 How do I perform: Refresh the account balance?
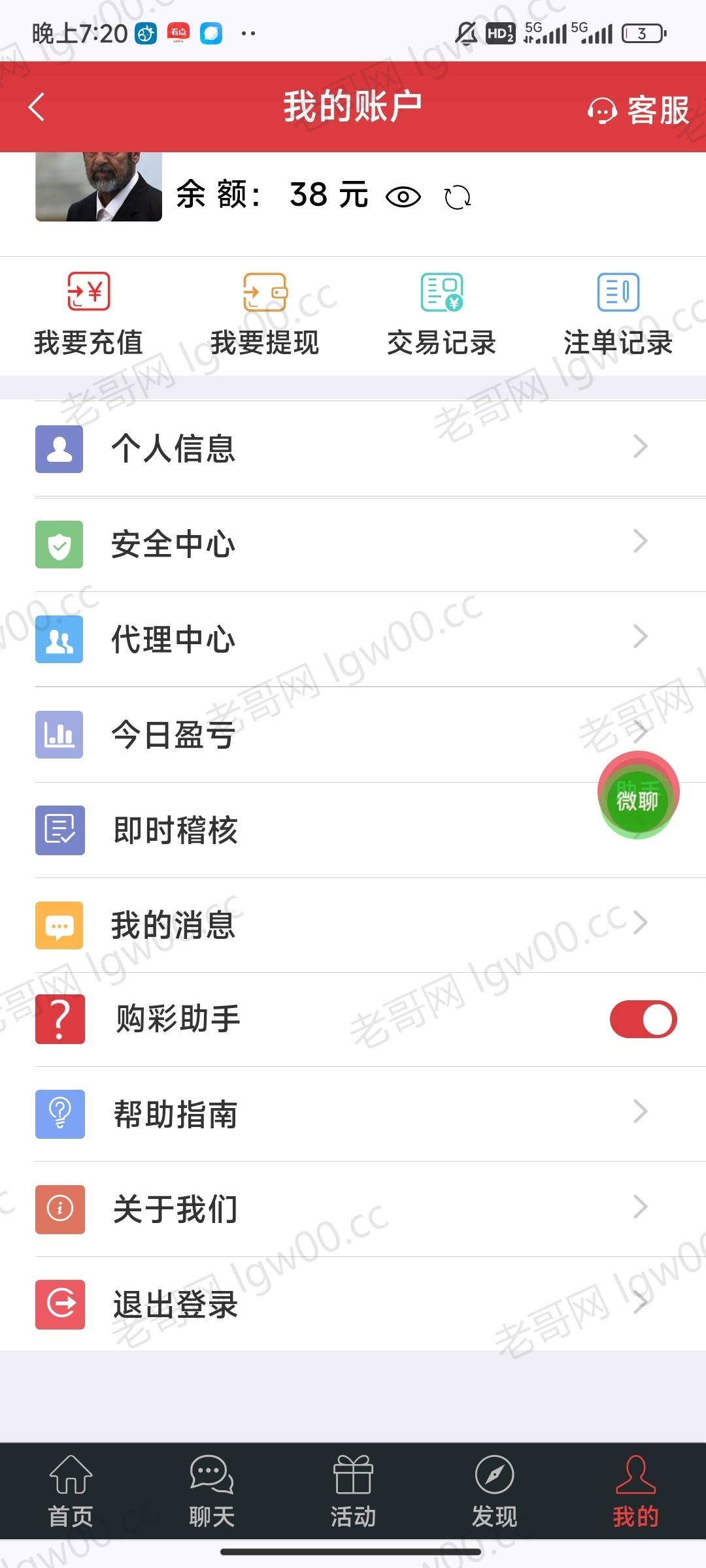[x=458, y=197]
